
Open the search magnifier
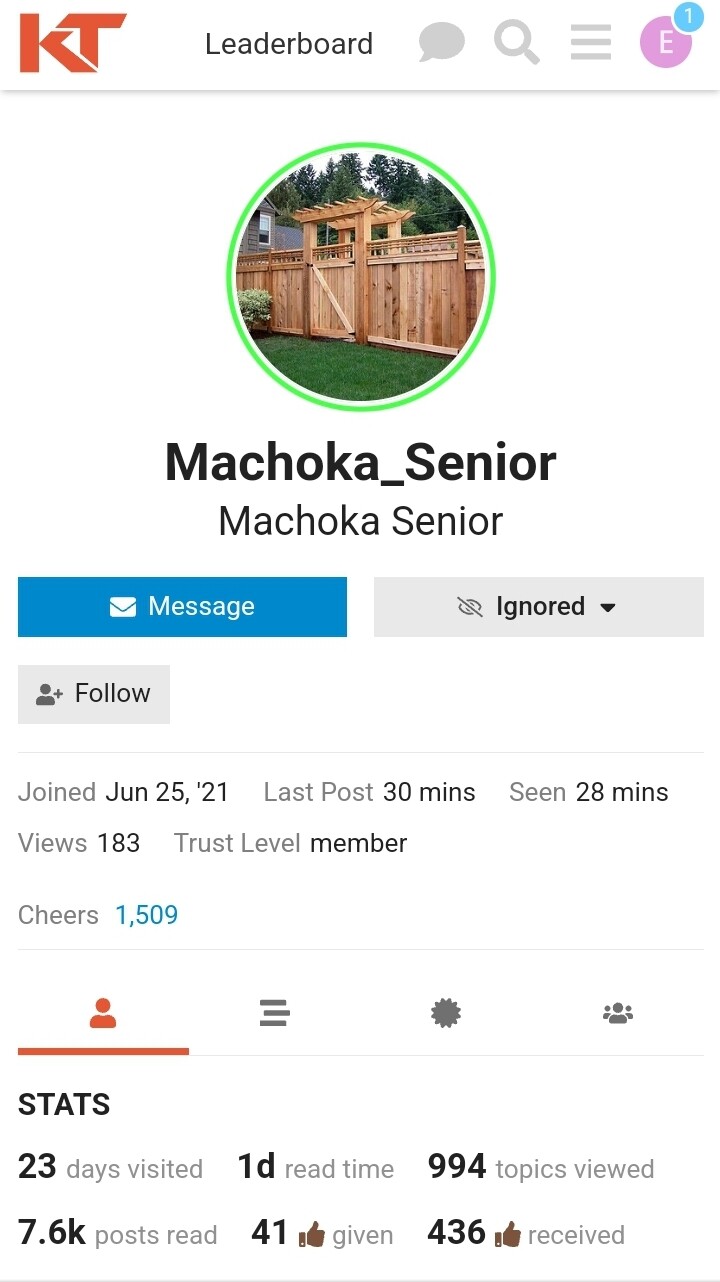(x=516, y=44)
